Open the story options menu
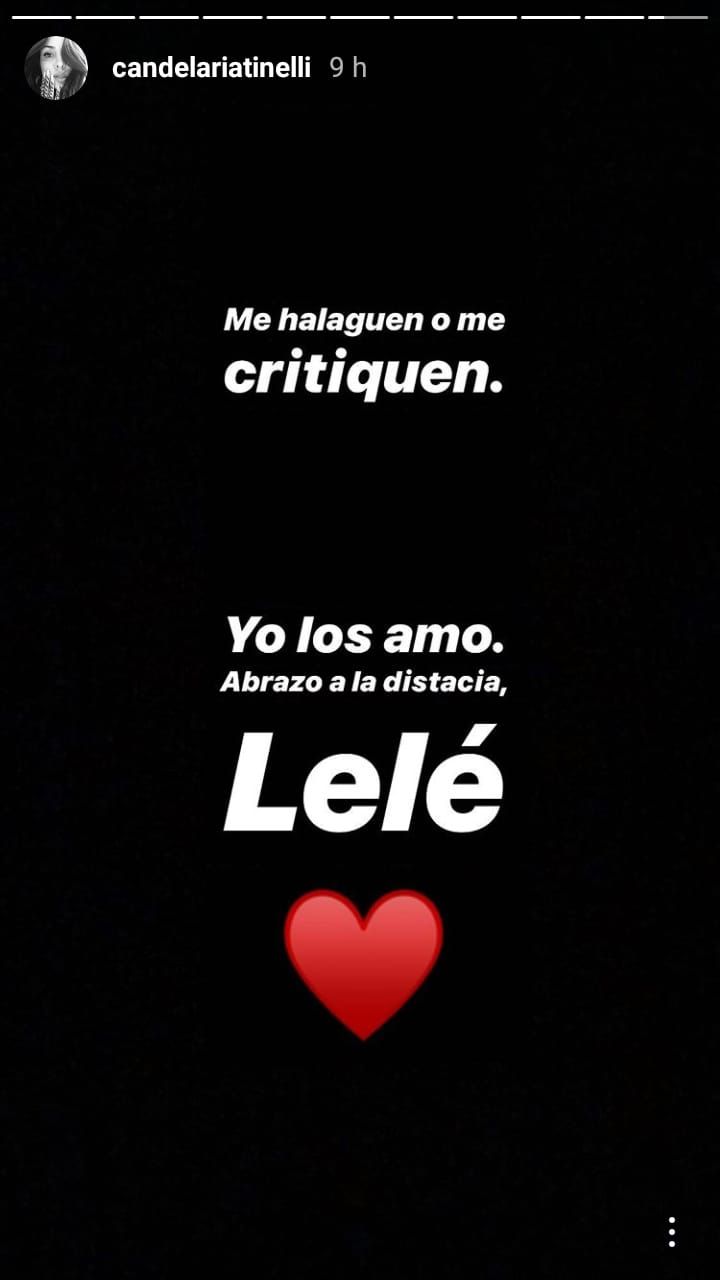Viewport: 720px width, 1280px height. (671, 1231)
